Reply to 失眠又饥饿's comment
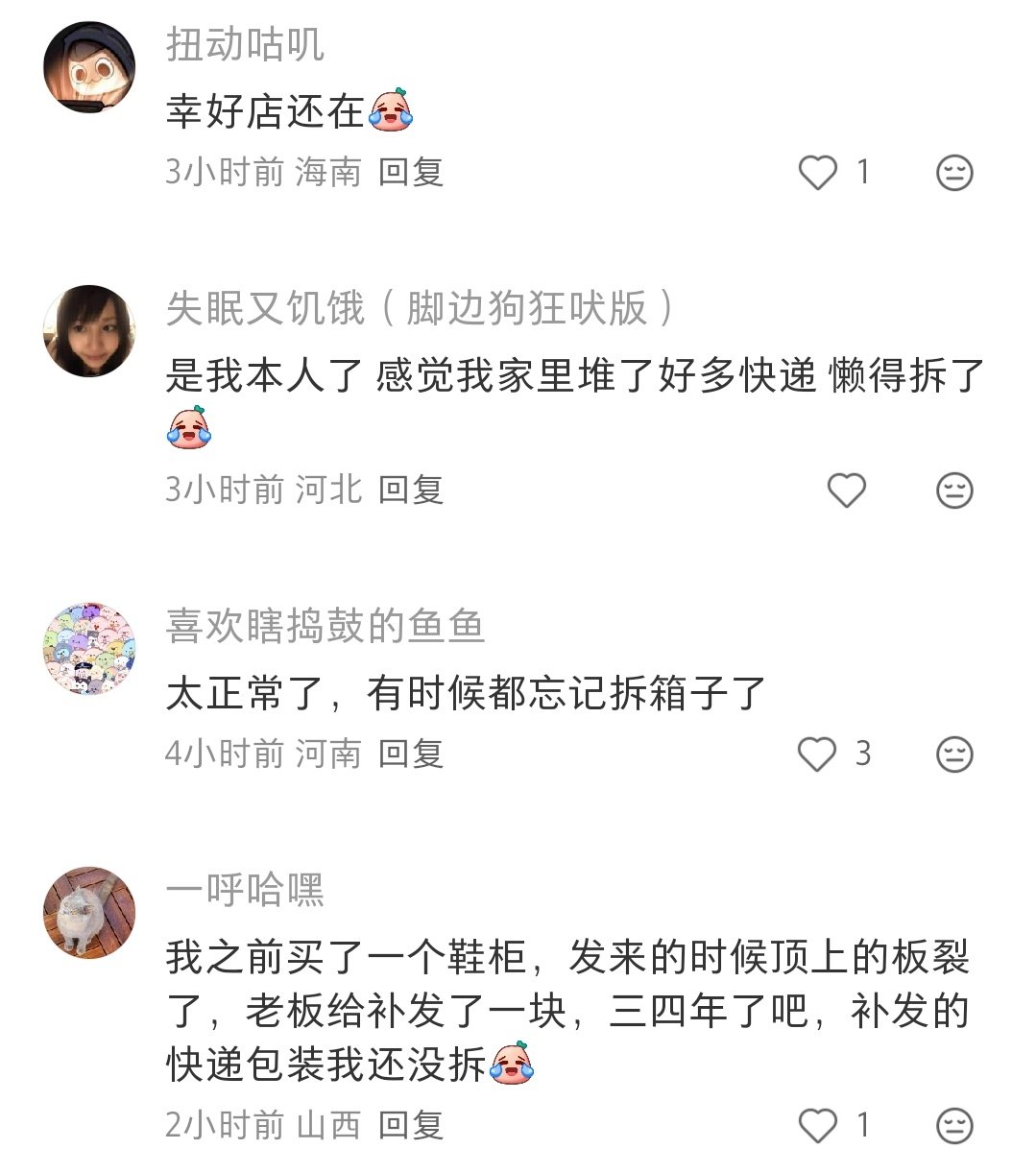Viewport: 1036px width, 1149px height. (410, 491)
